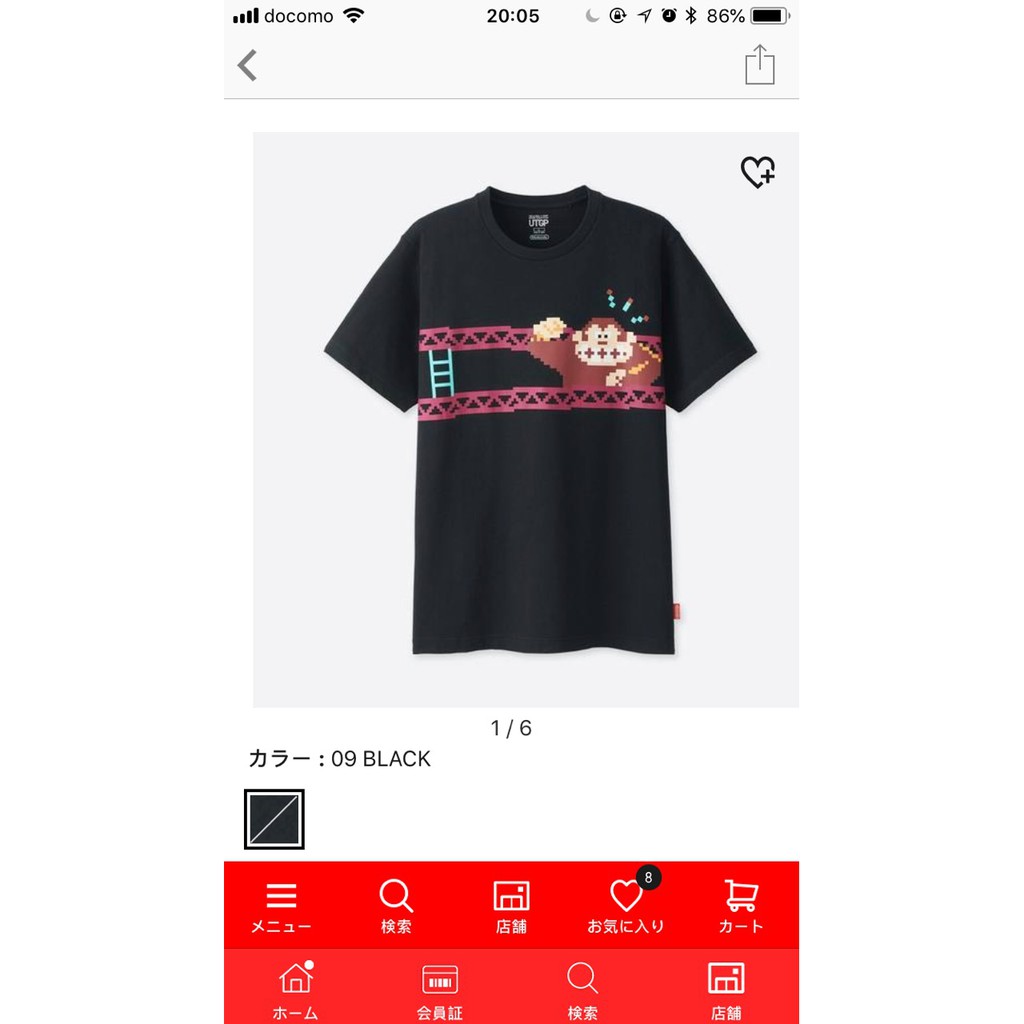Open 検索 beside the メニュー button
The width and height of the screenshot is (1024, 1024).
coord(396,906)
